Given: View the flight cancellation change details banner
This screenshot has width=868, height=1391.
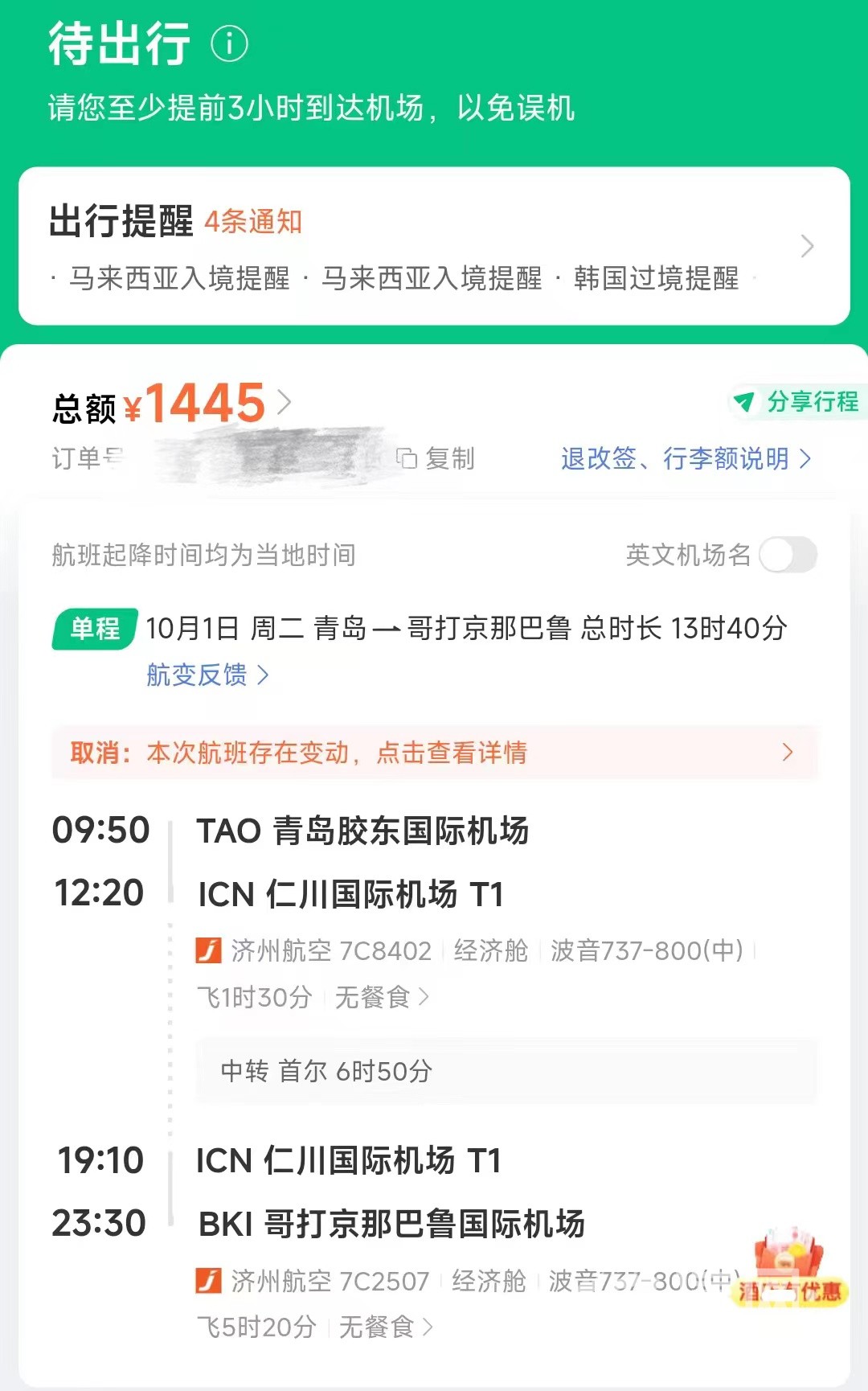Looking at the screenshot, I should tap(434, 753).
